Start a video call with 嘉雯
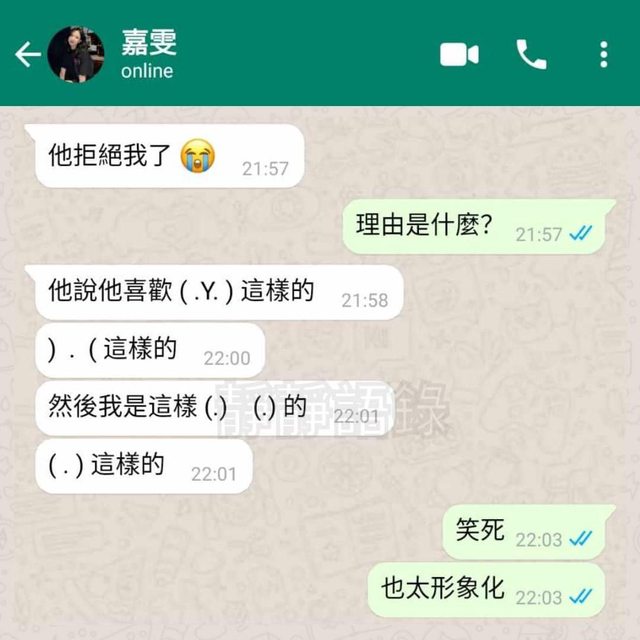The width and height of the screenshot is (640, 640). tap(459, 55)
